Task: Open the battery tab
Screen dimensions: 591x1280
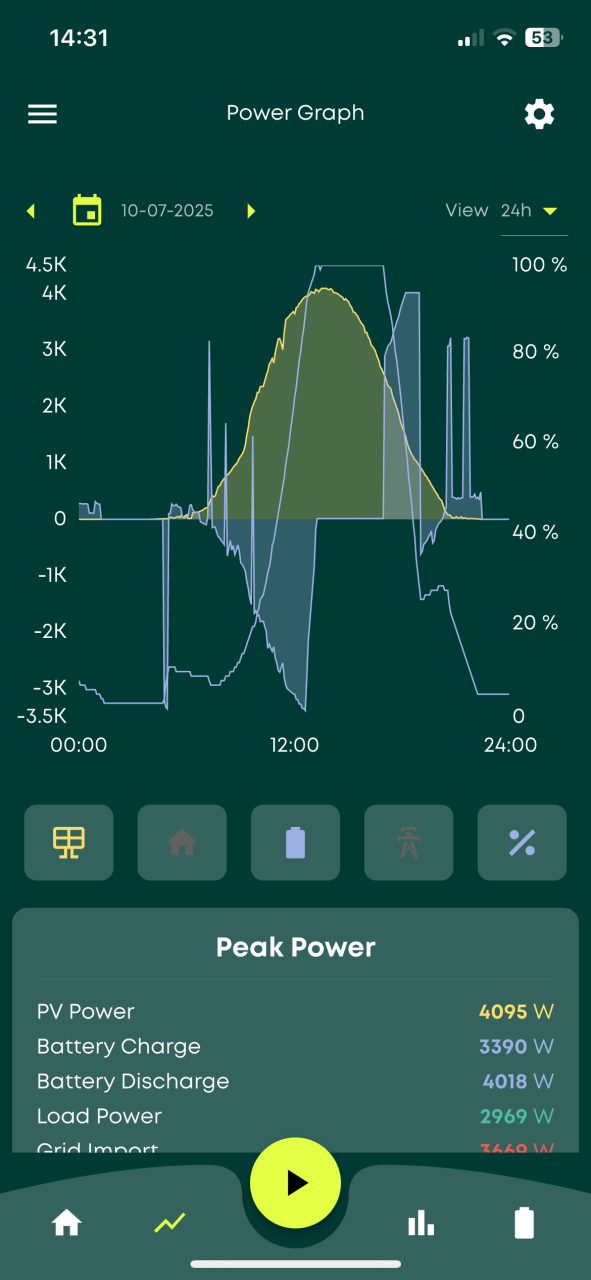Action: point(524,1222)
